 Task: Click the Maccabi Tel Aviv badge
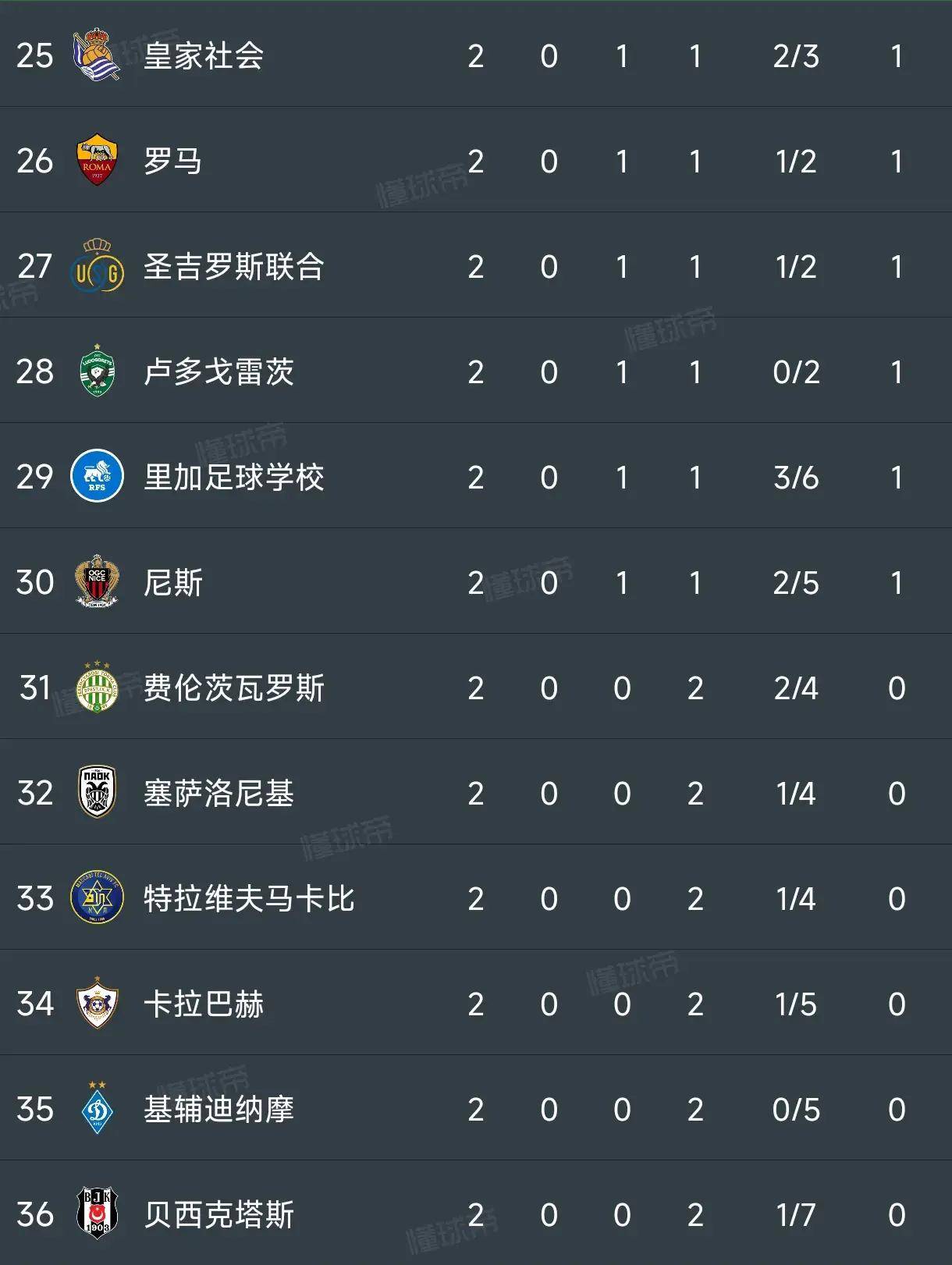(x=96, y=898)
